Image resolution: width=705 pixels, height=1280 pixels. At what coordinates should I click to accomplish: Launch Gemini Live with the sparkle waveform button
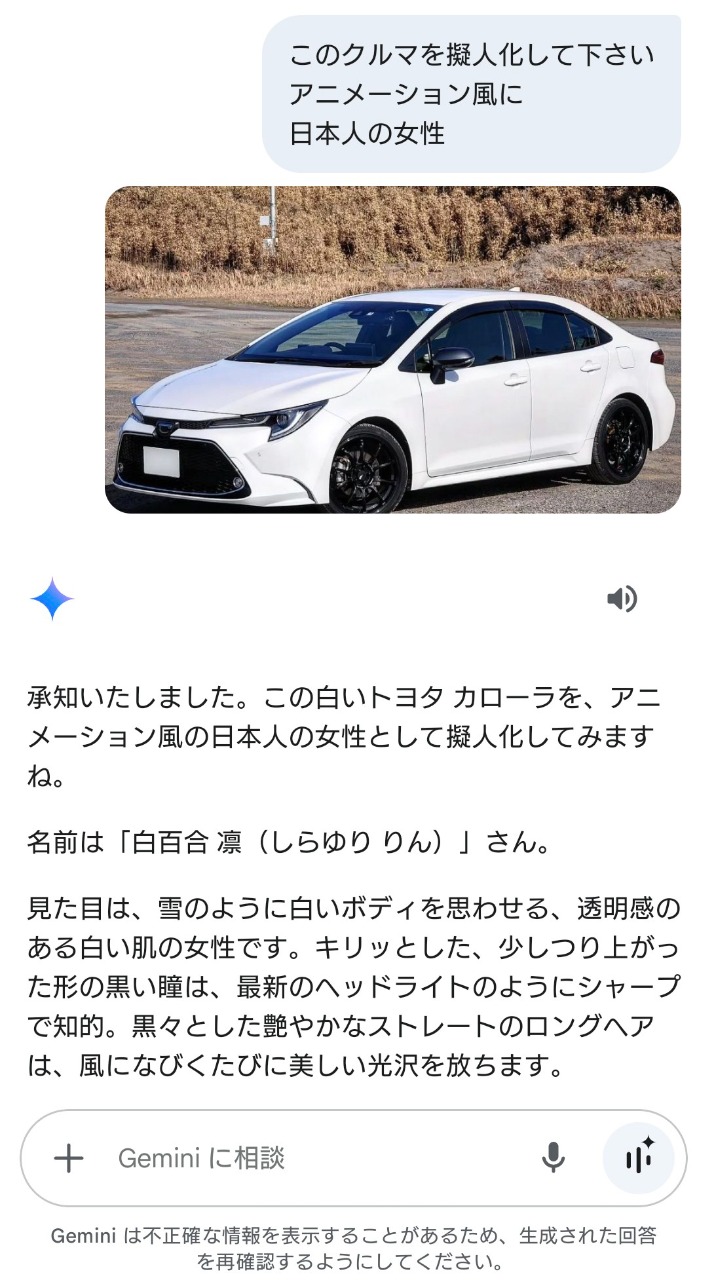[x=638, y=1157]
